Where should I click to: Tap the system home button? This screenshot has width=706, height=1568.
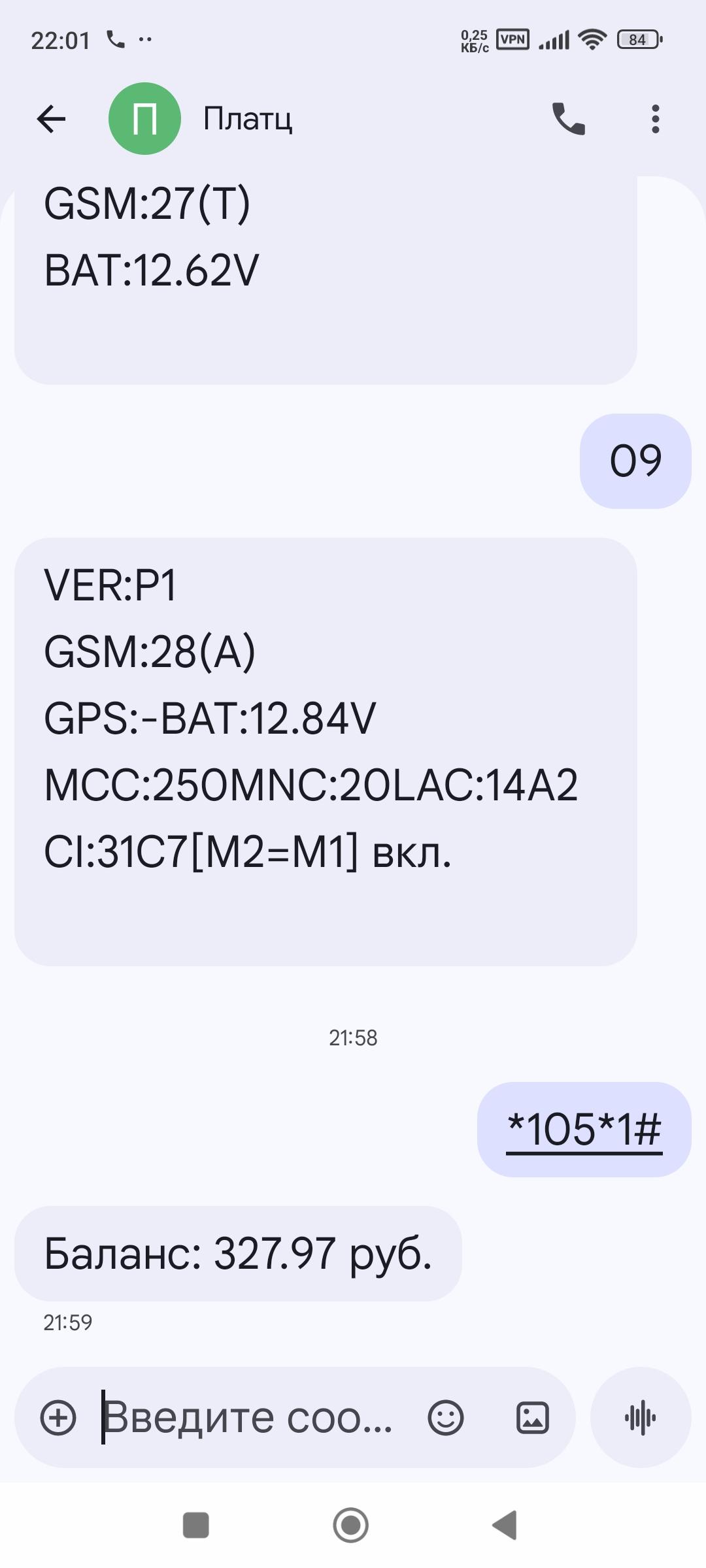pos(351,1526)
